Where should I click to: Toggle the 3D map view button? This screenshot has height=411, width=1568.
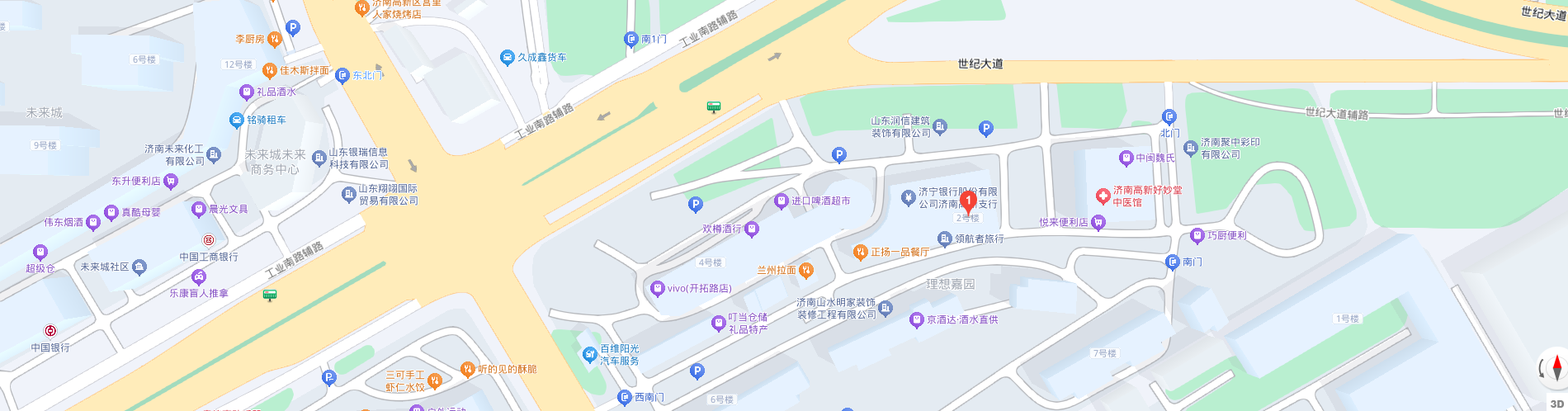pos(1556,403)
